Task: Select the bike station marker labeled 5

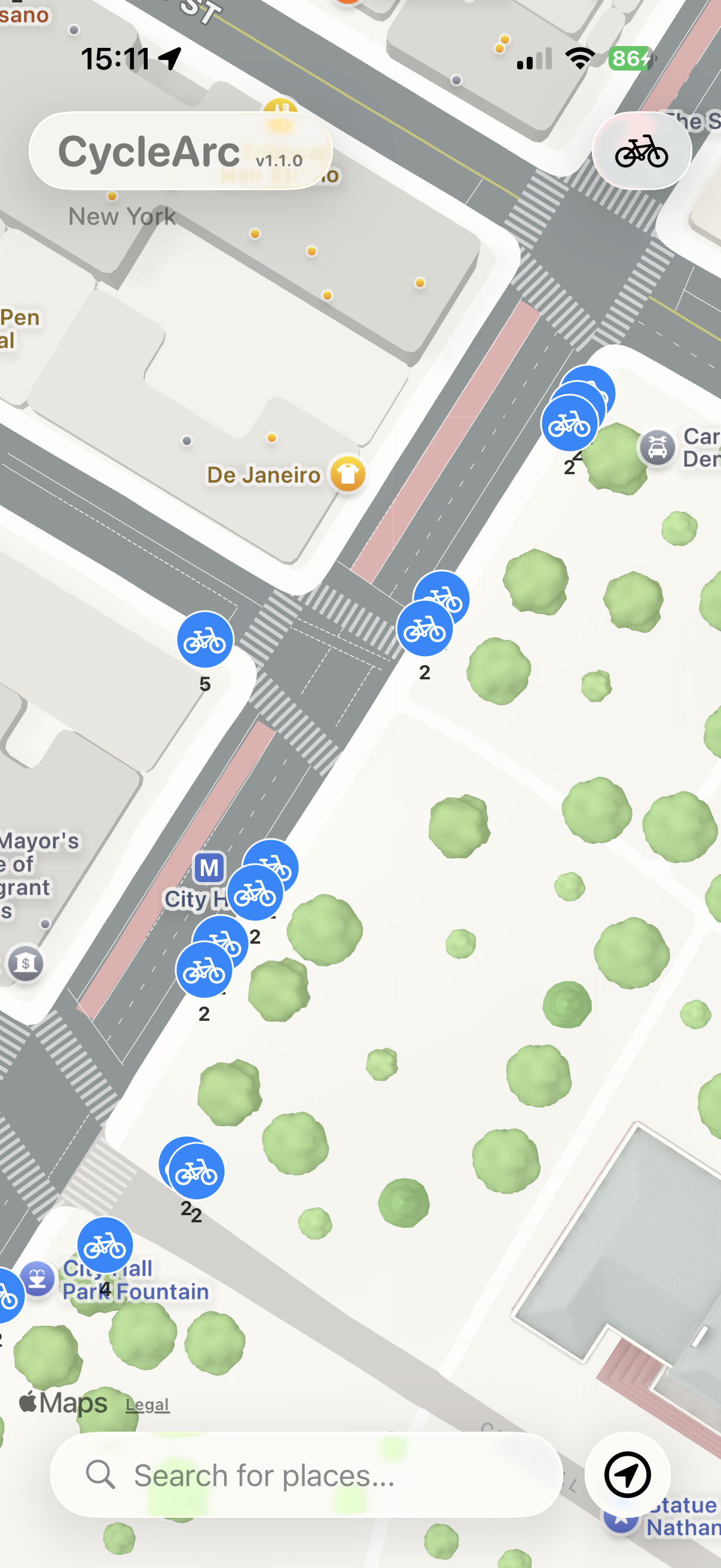Action: (x=205, y=640)
